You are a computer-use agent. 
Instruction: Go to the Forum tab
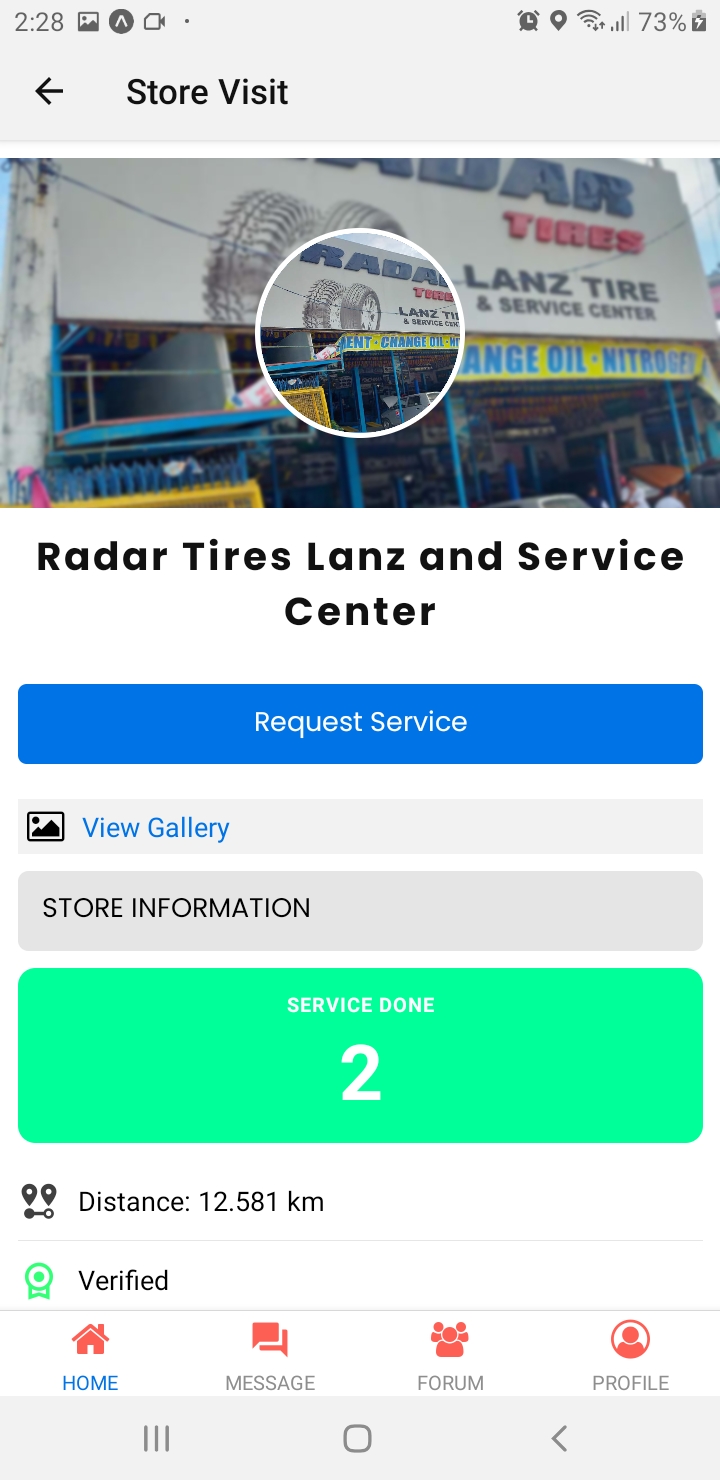click(x=450, y=1355)
